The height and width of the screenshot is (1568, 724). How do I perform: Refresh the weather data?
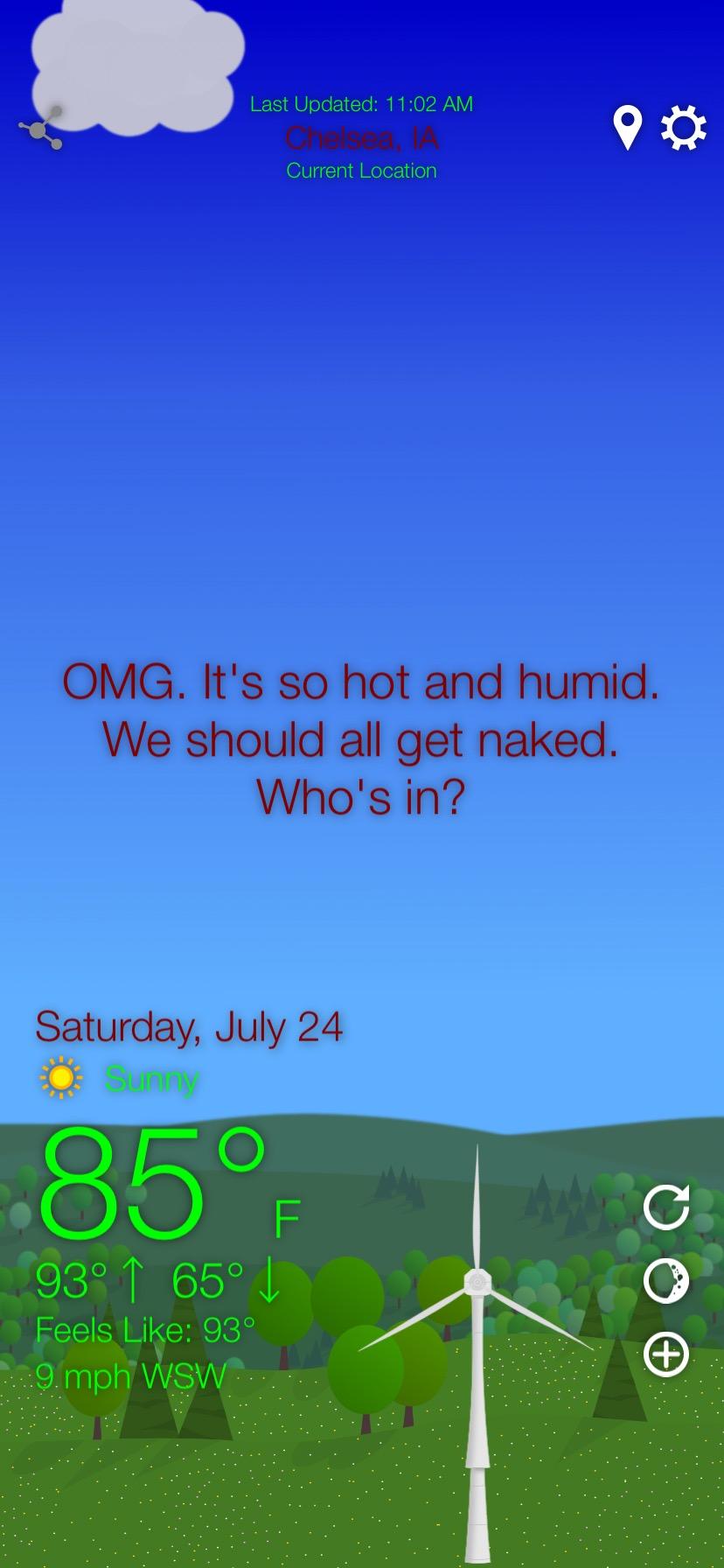coord(666,1207)
